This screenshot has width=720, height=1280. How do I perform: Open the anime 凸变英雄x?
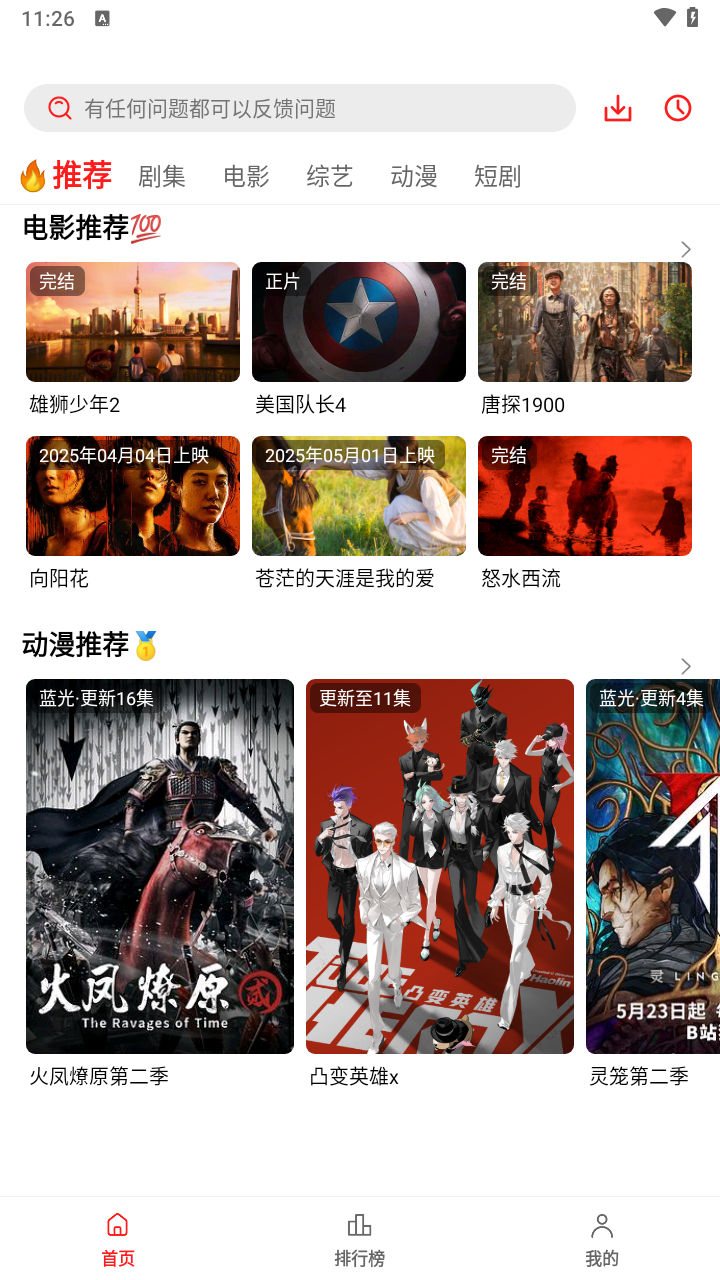click(x=440, y=866)
